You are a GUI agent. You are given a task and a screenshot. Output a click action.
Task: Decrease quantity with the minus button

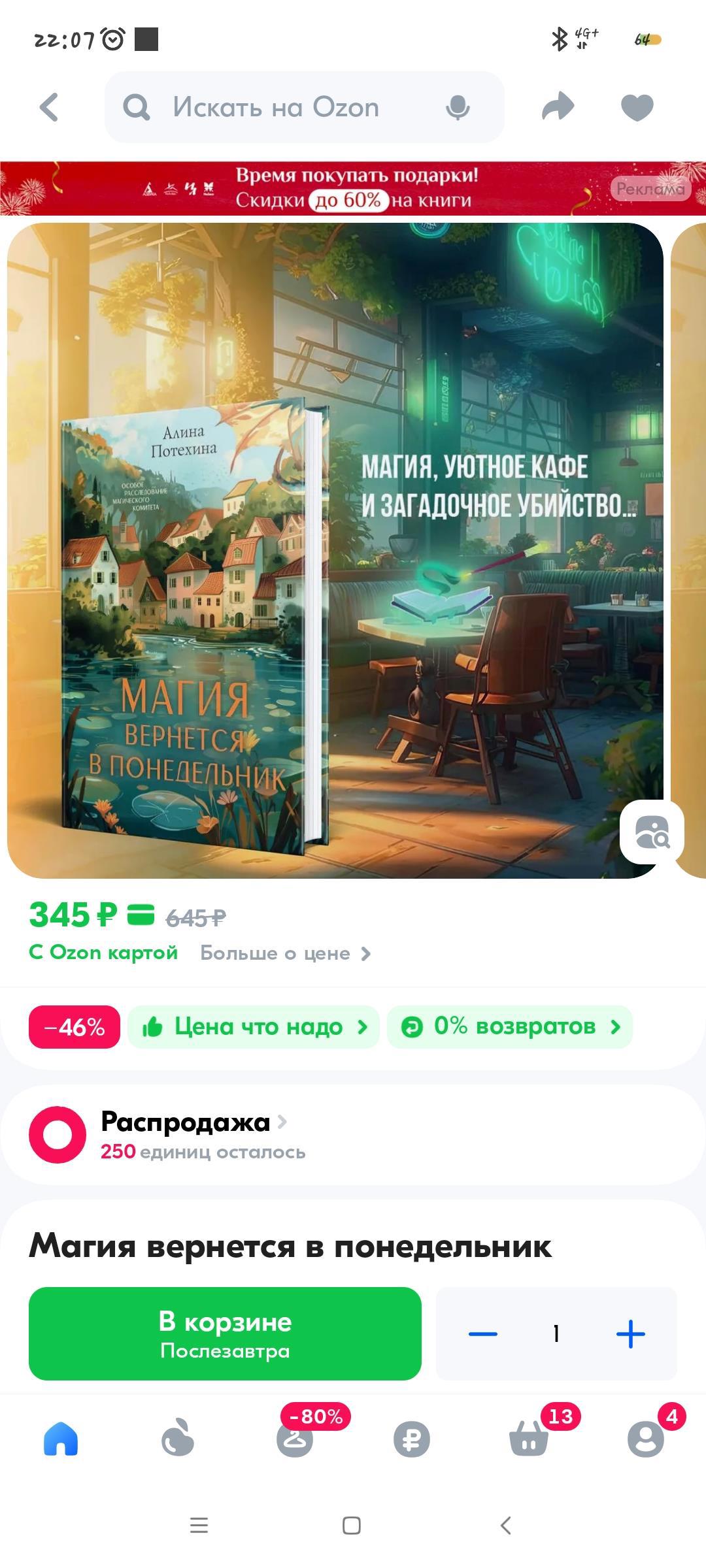[483, 1333]
